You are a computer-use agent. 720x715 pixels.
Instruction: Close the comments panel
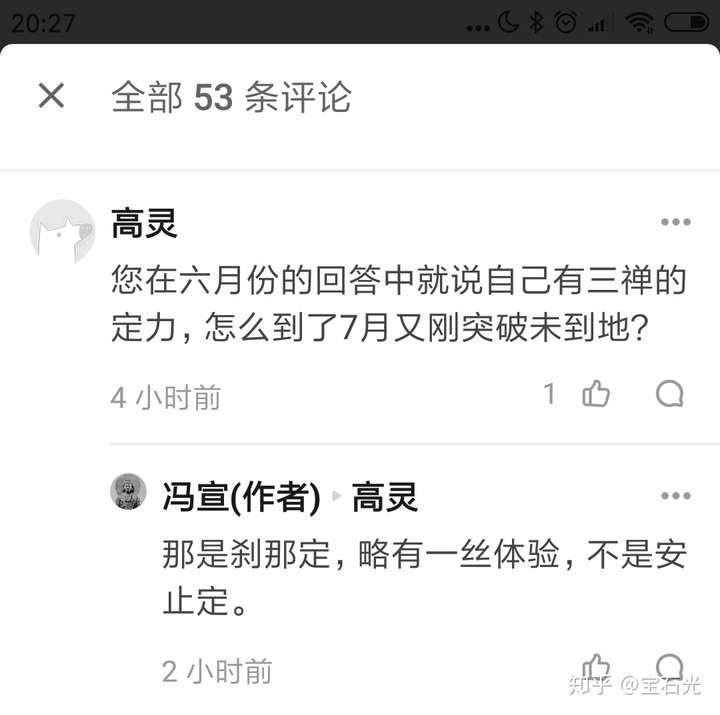[51, 96]
